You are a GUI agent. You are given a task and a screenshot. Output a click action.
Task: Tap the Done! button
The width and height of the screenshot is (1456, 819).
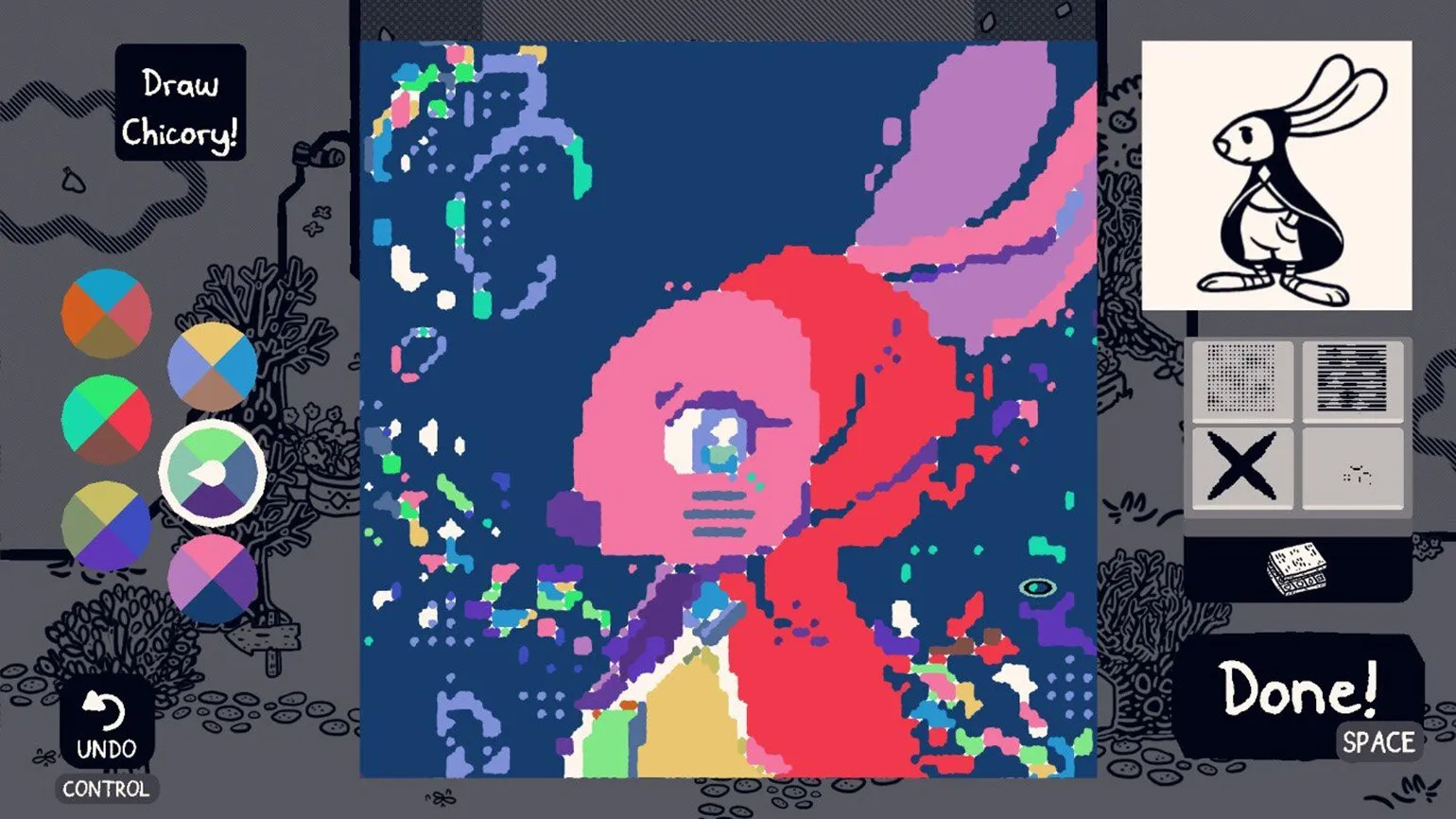1297,690
